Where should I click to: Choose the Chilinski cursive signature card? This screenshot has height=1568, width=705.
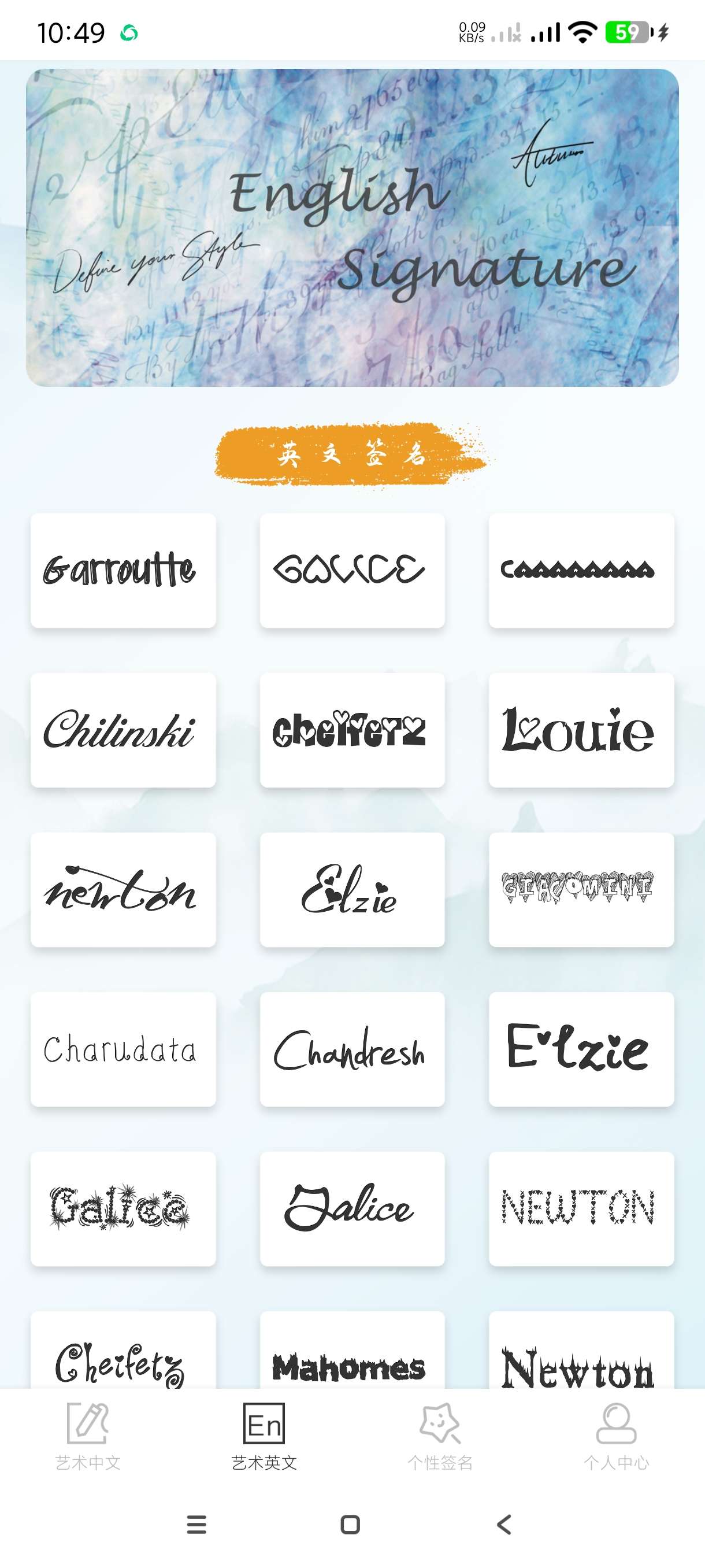(x=123, y=730)
